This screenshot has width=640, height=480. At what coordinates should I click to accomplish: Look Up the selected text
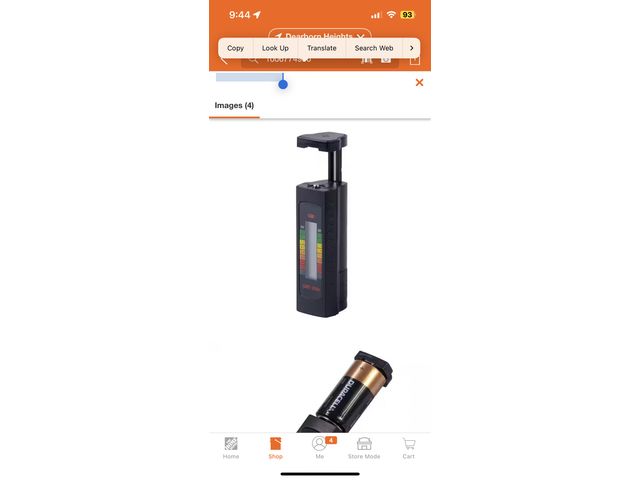[275, 48]
